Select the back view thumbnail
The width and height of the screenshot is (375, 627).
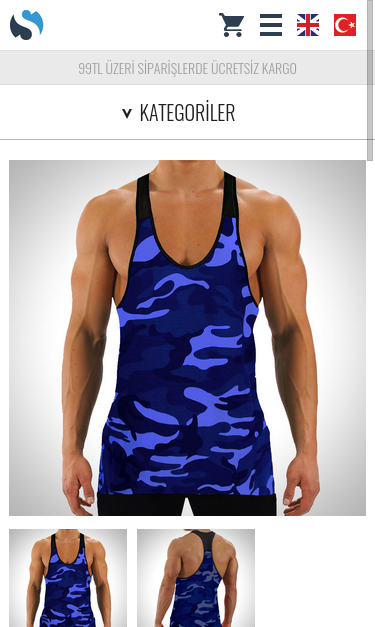click(196, 578)
